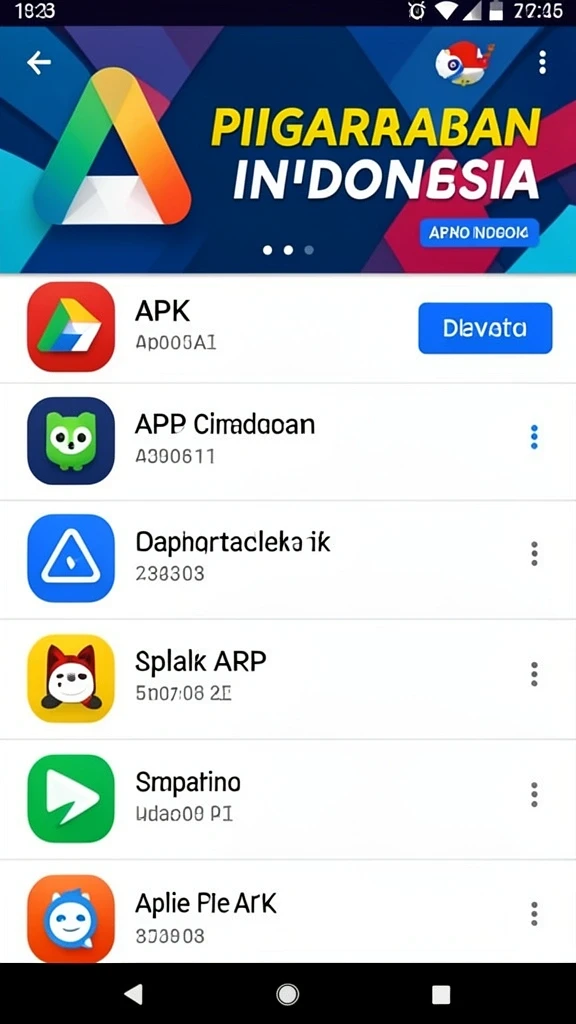Open the Daphortacleka ik row
The image size is (576, 1024).
tap(288, 560)
